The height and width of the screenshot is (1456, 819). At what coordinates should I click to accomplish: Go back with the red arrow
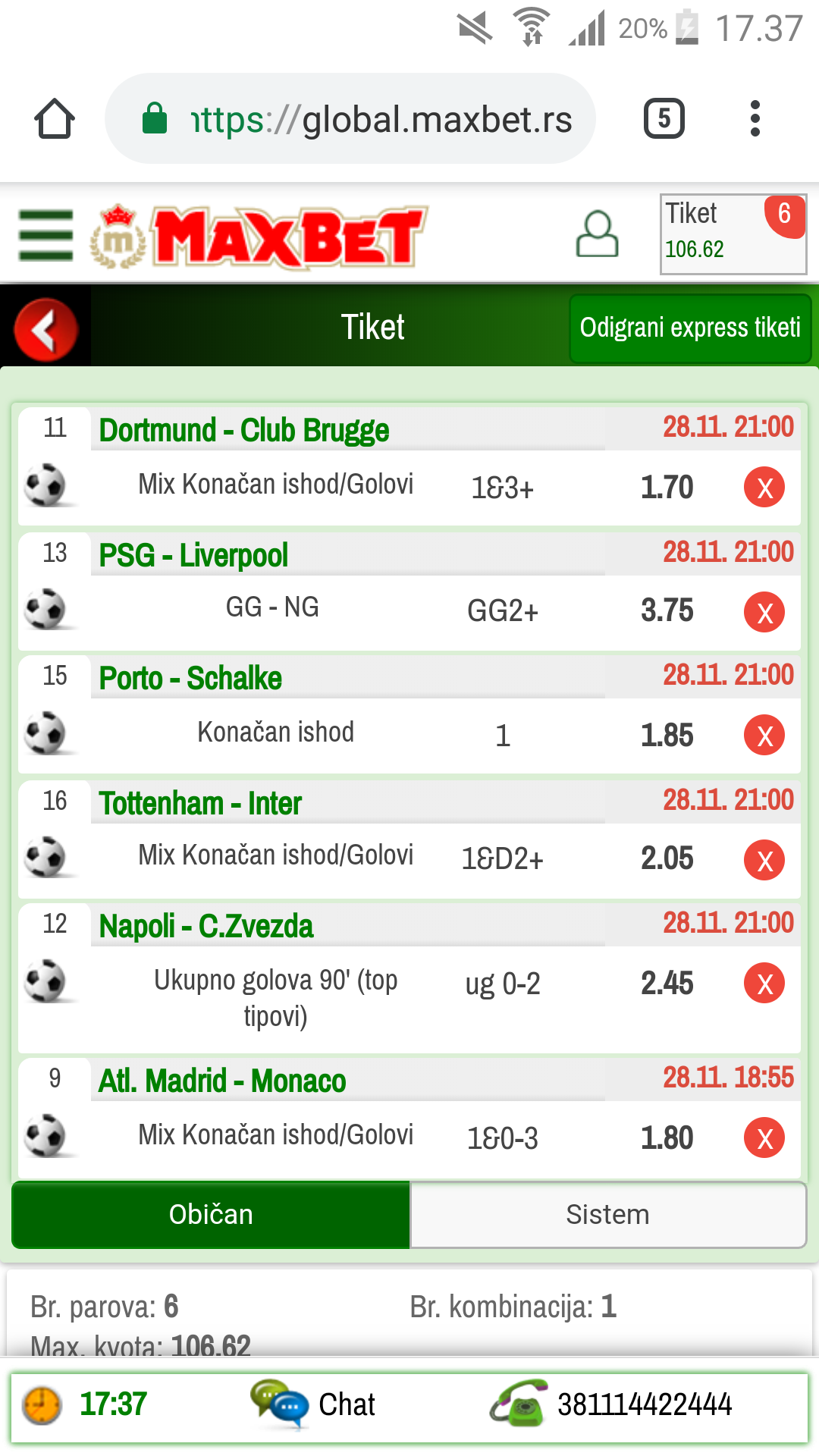tap(46, 330)
